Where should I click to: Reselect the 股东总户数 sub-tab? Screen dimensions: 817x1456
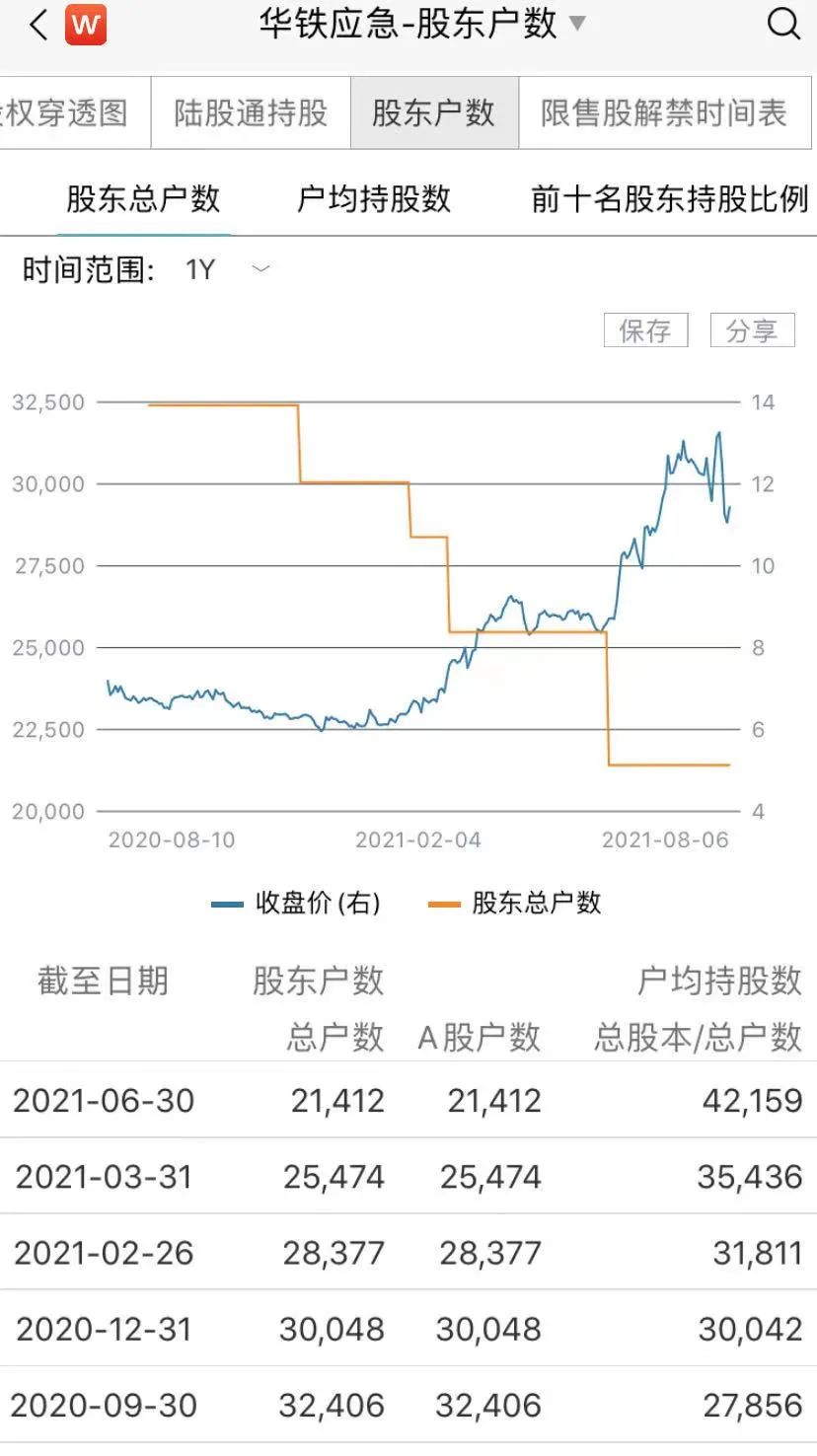(143, 197)
